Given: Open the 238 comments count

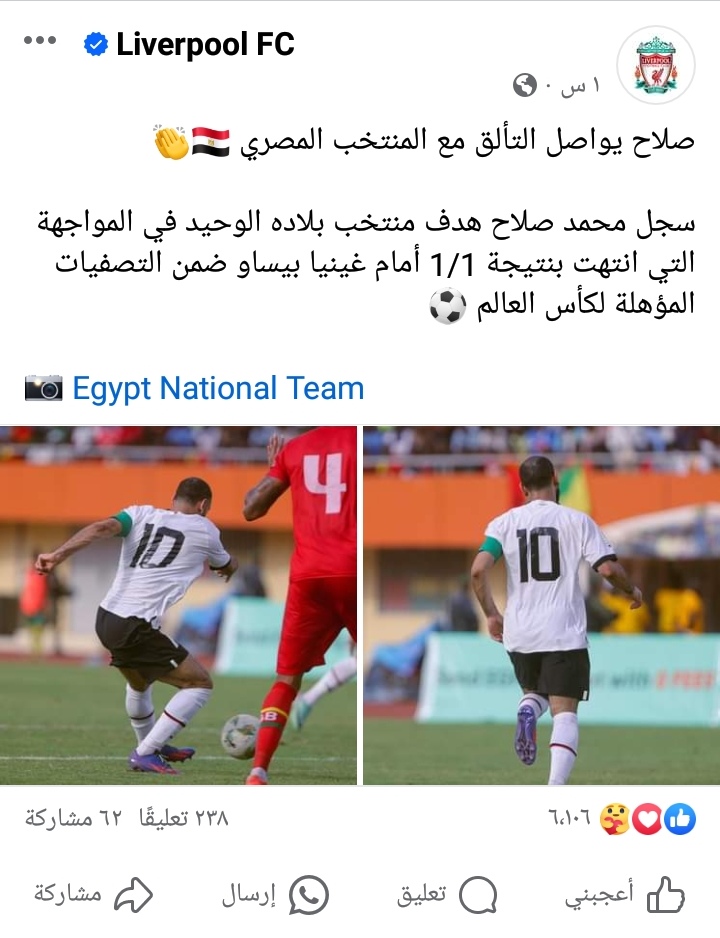Looking at the screenshot, I should (x=184, y=819).
